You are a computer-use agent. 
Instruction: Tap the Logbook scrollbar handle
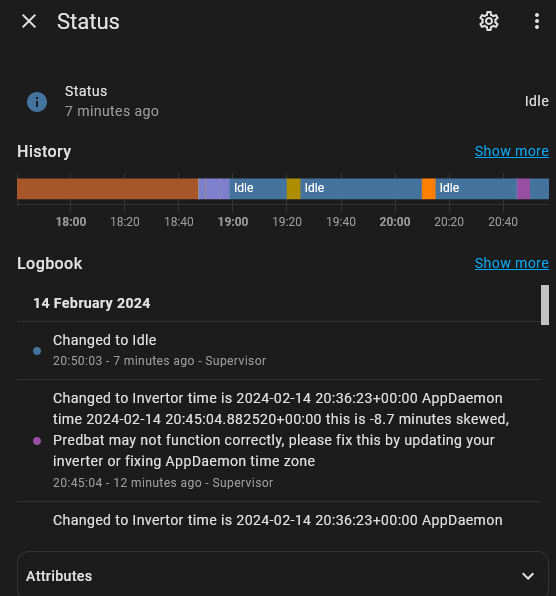[x=545, y=305]
